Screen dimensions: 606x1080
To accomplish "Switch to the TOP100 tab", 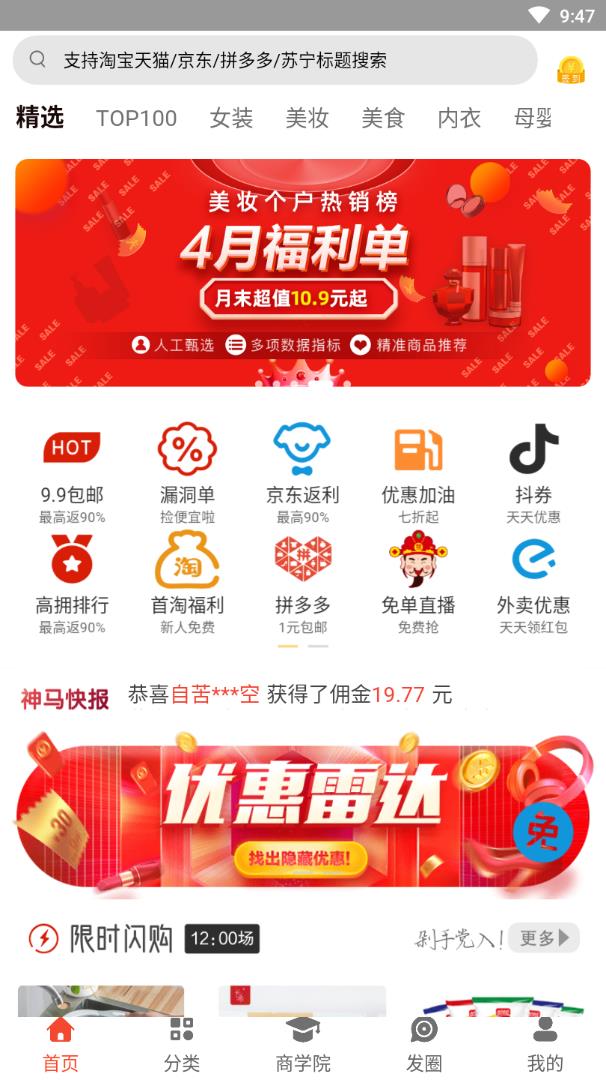I will [136, 118].
